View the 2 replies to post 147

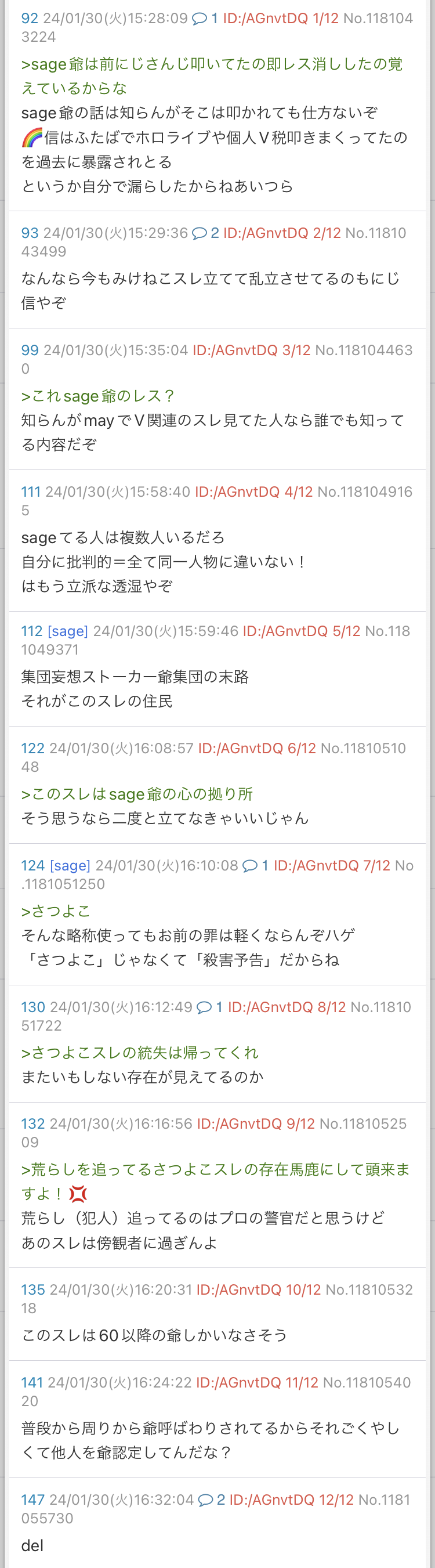(x=211, y=1500)
